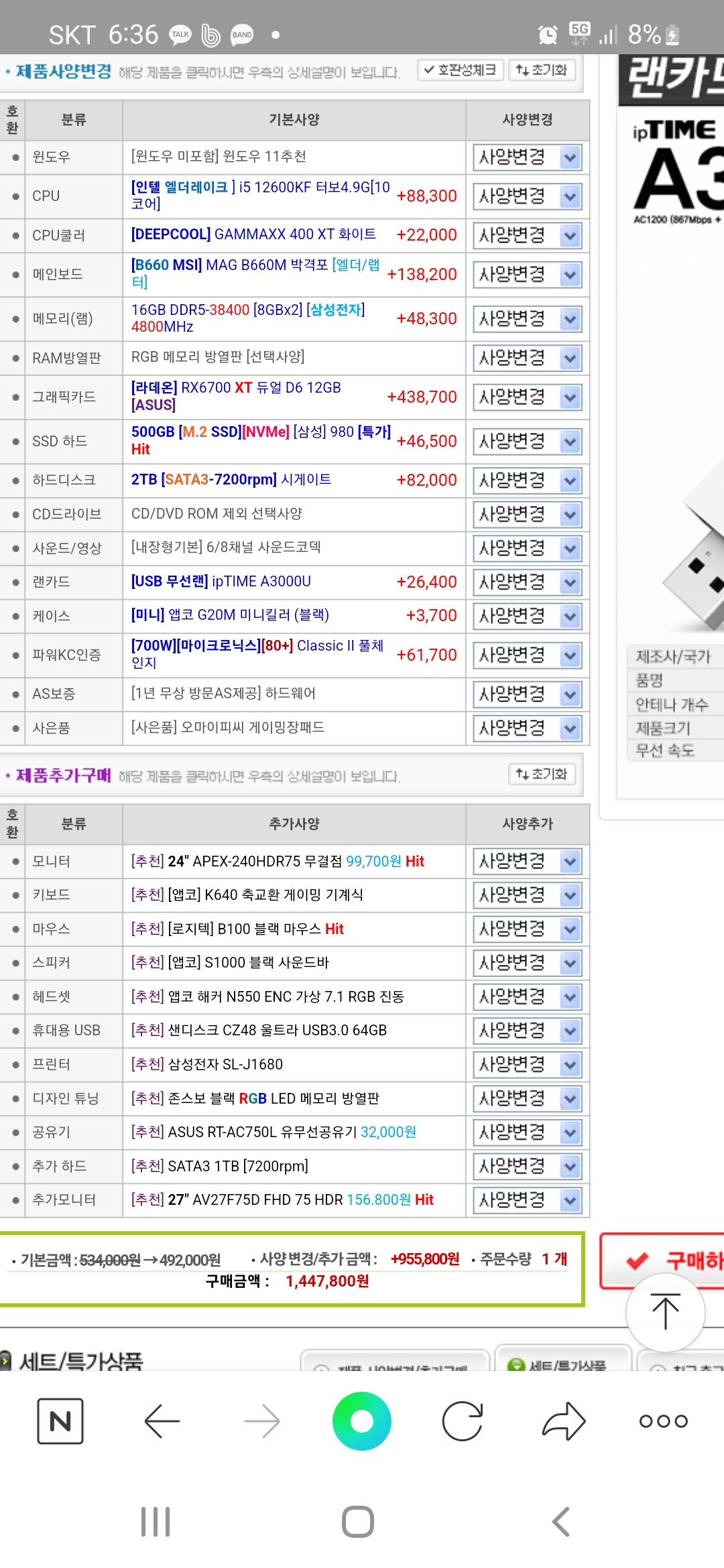Open the 사양변경 dropdown for the 공유기 row

tap(527, 1132)
